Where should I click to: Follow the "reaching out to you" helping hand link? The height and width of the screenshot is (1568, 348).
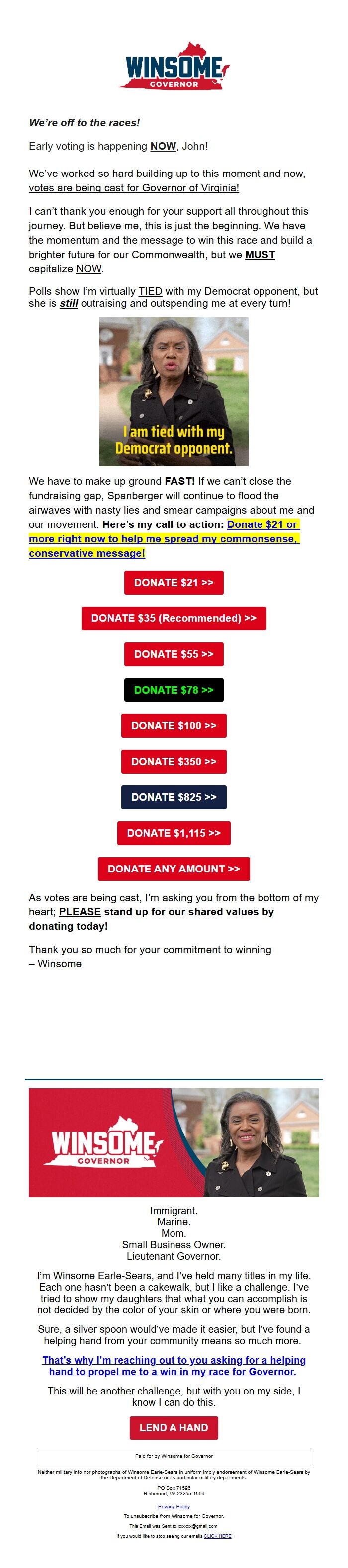[174, 1366]
